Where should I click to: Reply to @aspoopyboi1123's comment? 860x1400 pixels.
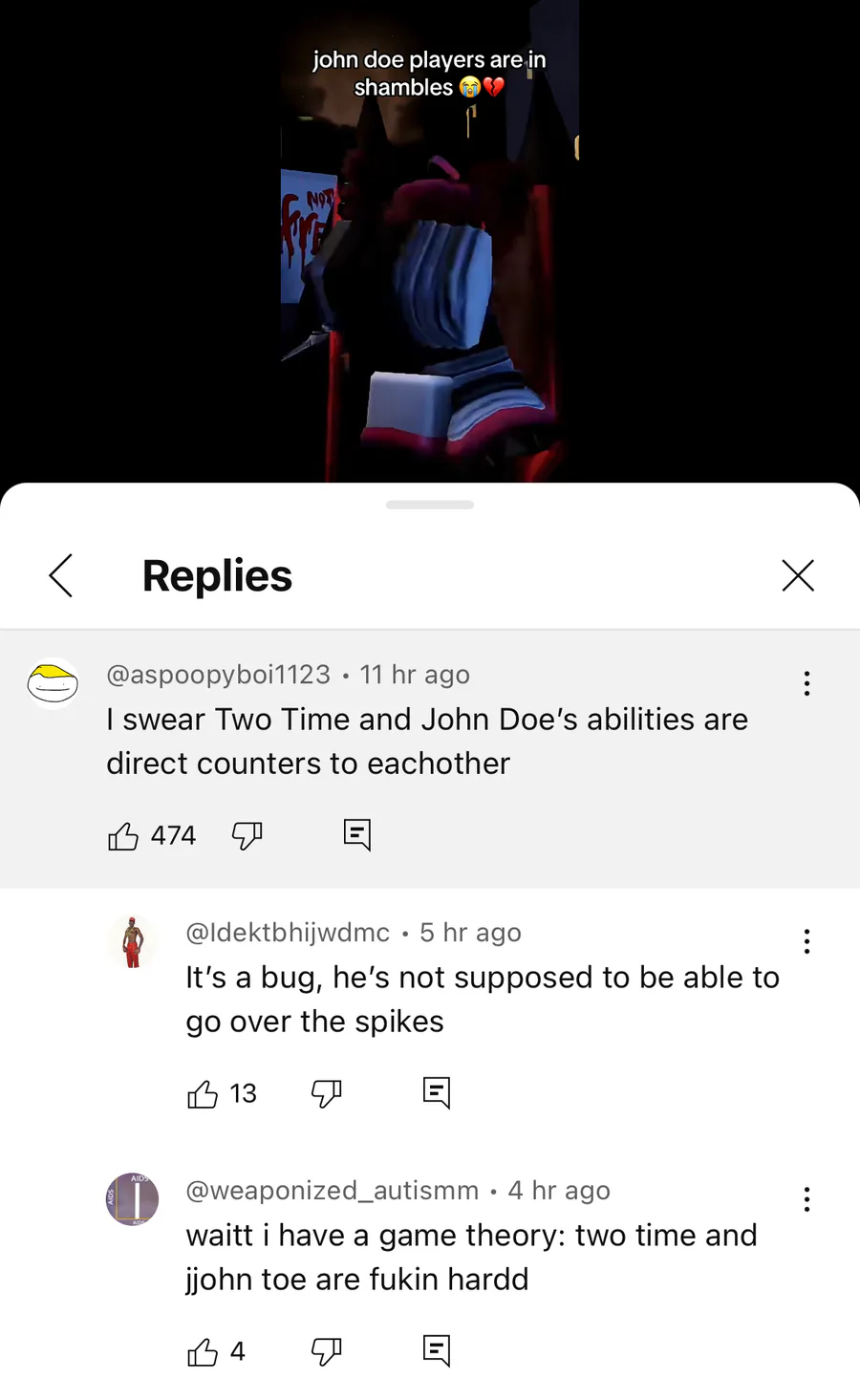pyautogui.click(x=356, y=835)
